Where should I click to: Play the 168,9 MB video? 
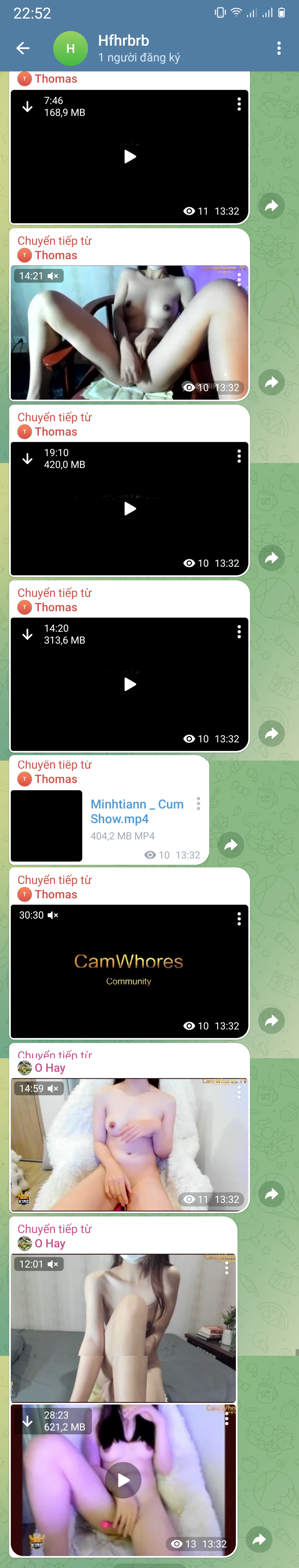(x=130, y=156)
